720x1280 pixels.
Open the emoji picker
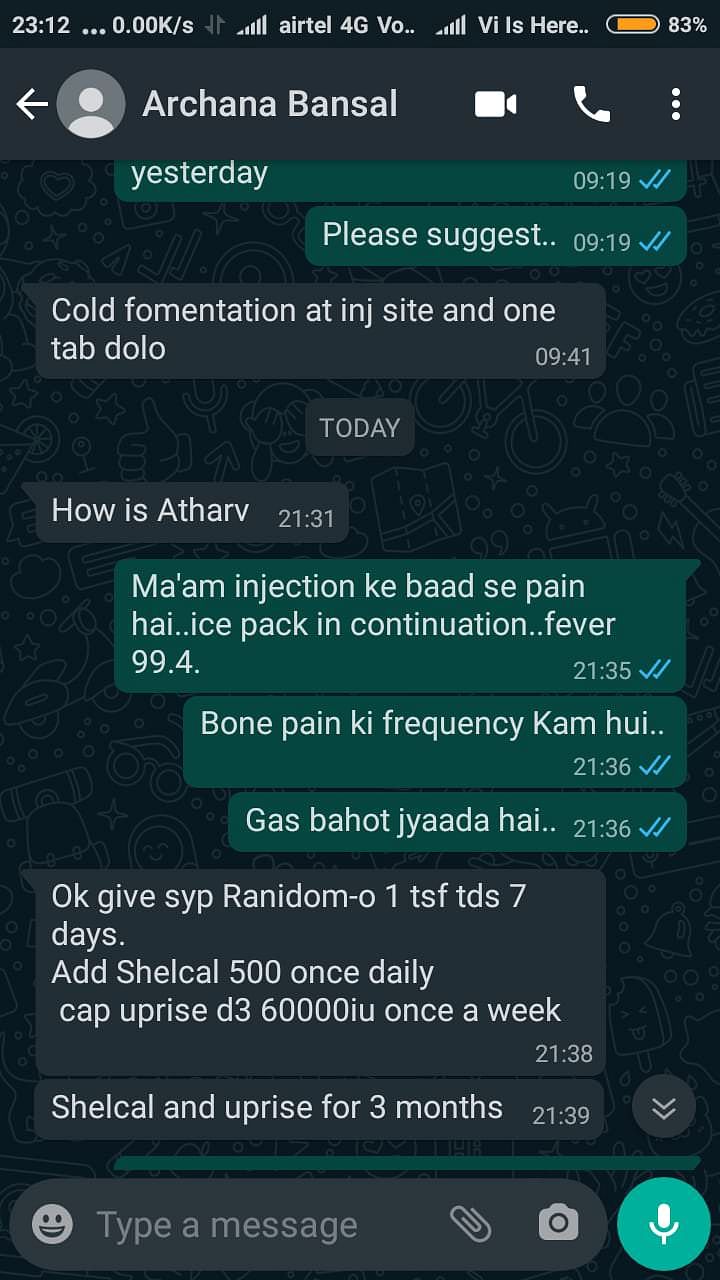(52, 1223)
